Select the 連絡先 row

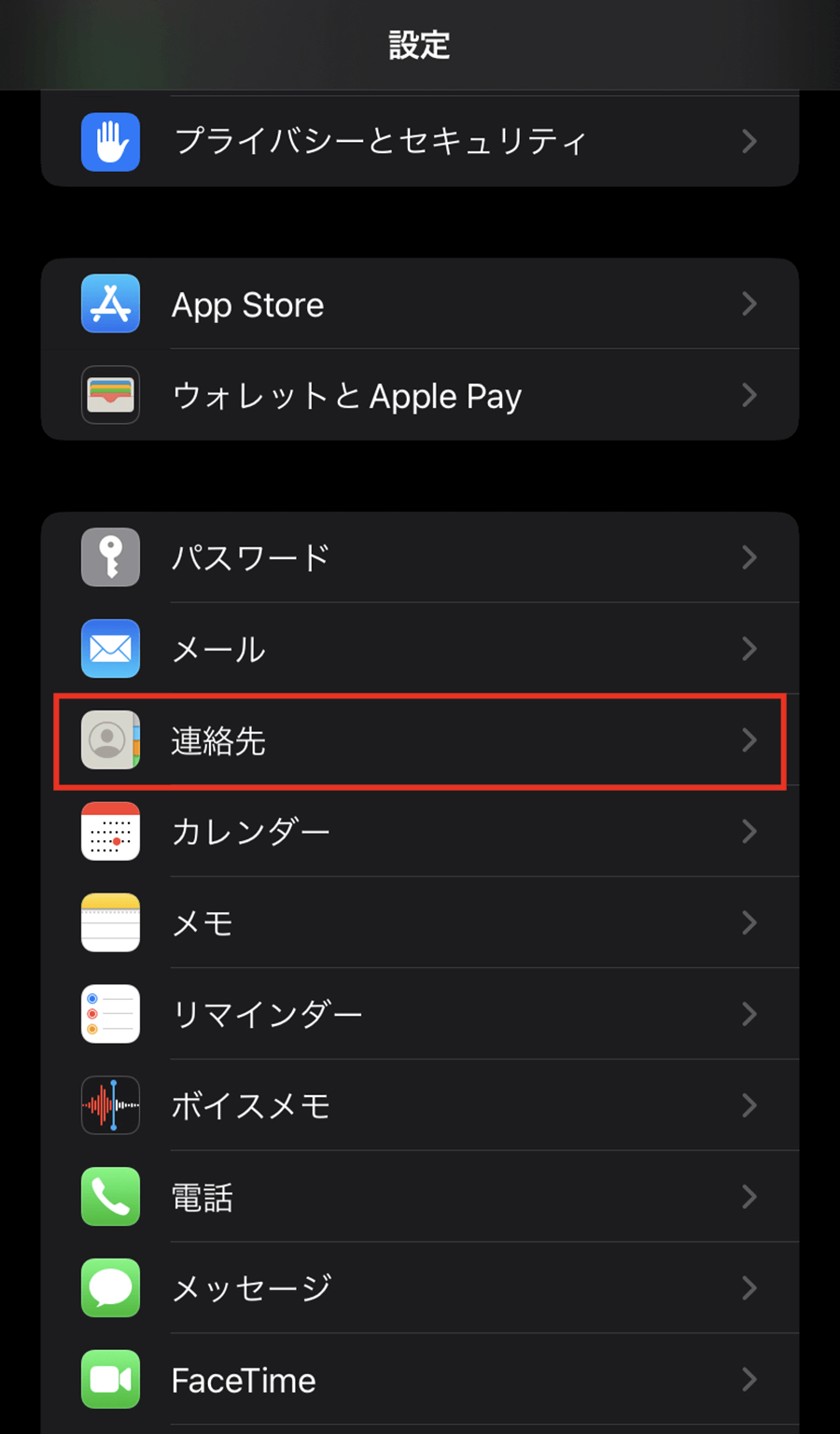420,740
